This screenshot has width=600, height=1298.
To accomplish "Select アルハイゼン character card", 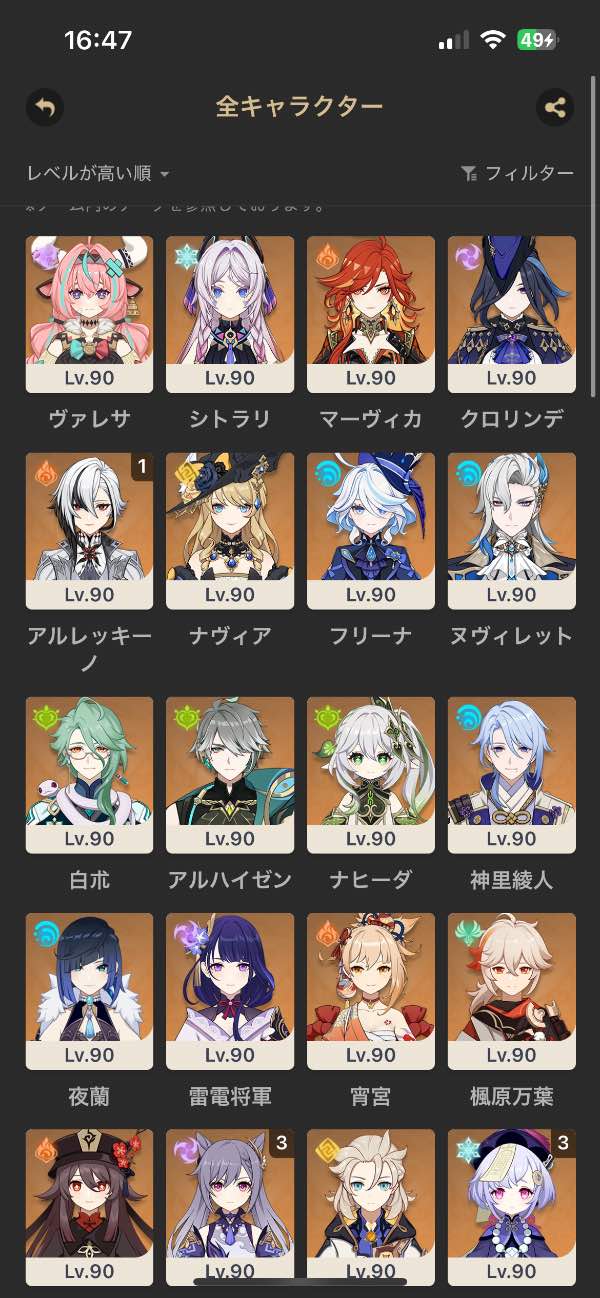I will coord(230,775).
